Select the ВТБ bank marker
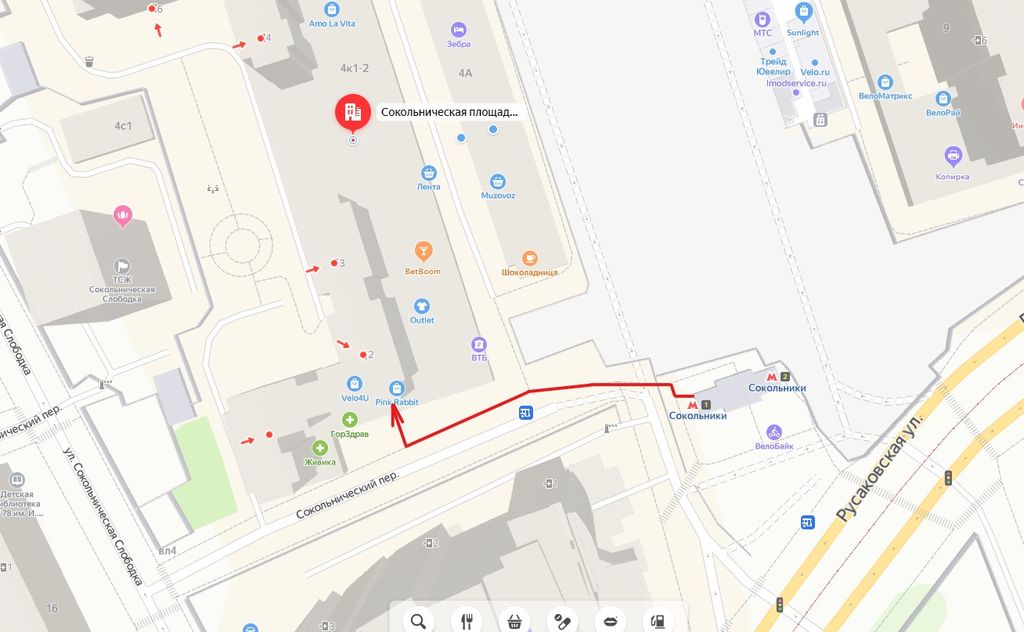The width and height of the screenshot is (1024, 632). 479,344
